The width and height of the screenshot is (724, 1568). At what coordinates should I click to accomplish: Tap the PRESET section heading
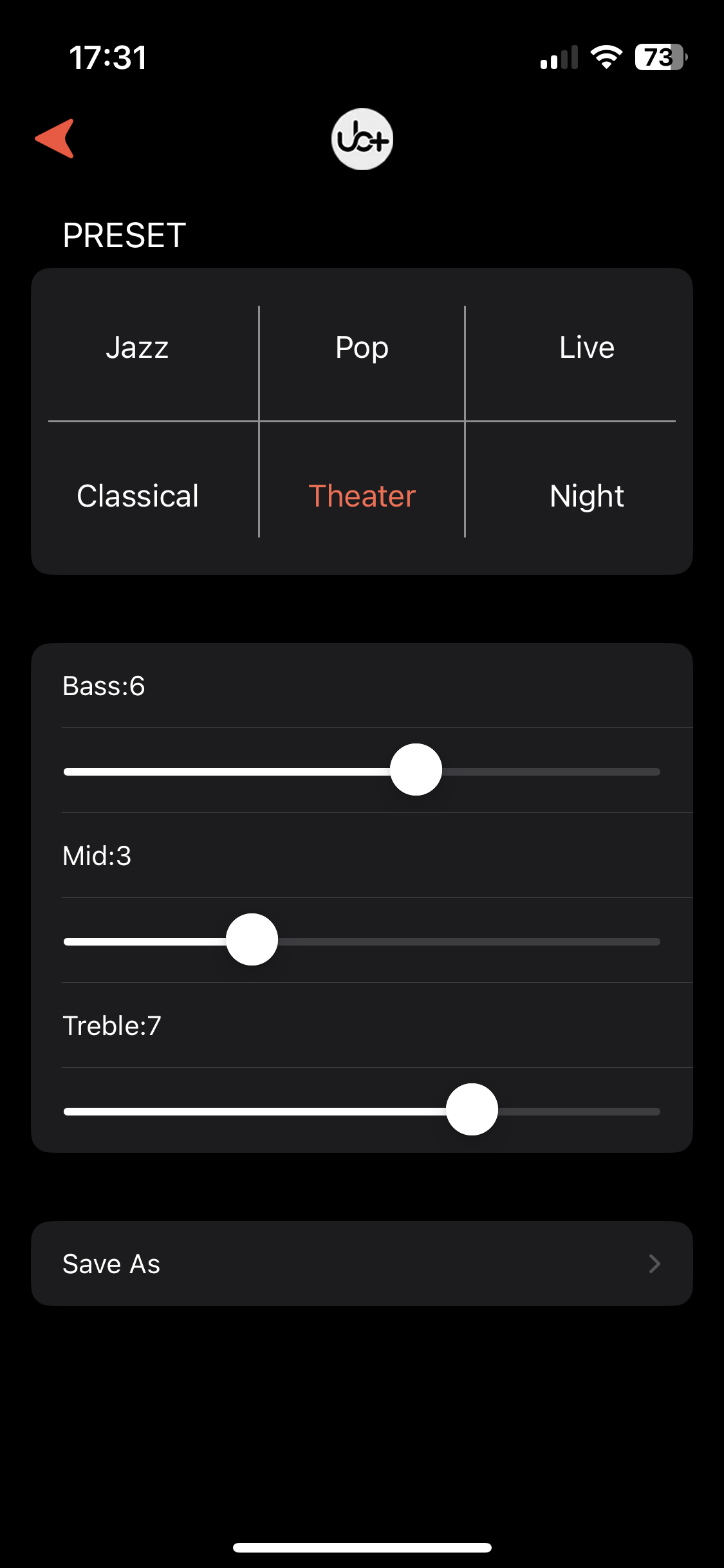[123, 235]
